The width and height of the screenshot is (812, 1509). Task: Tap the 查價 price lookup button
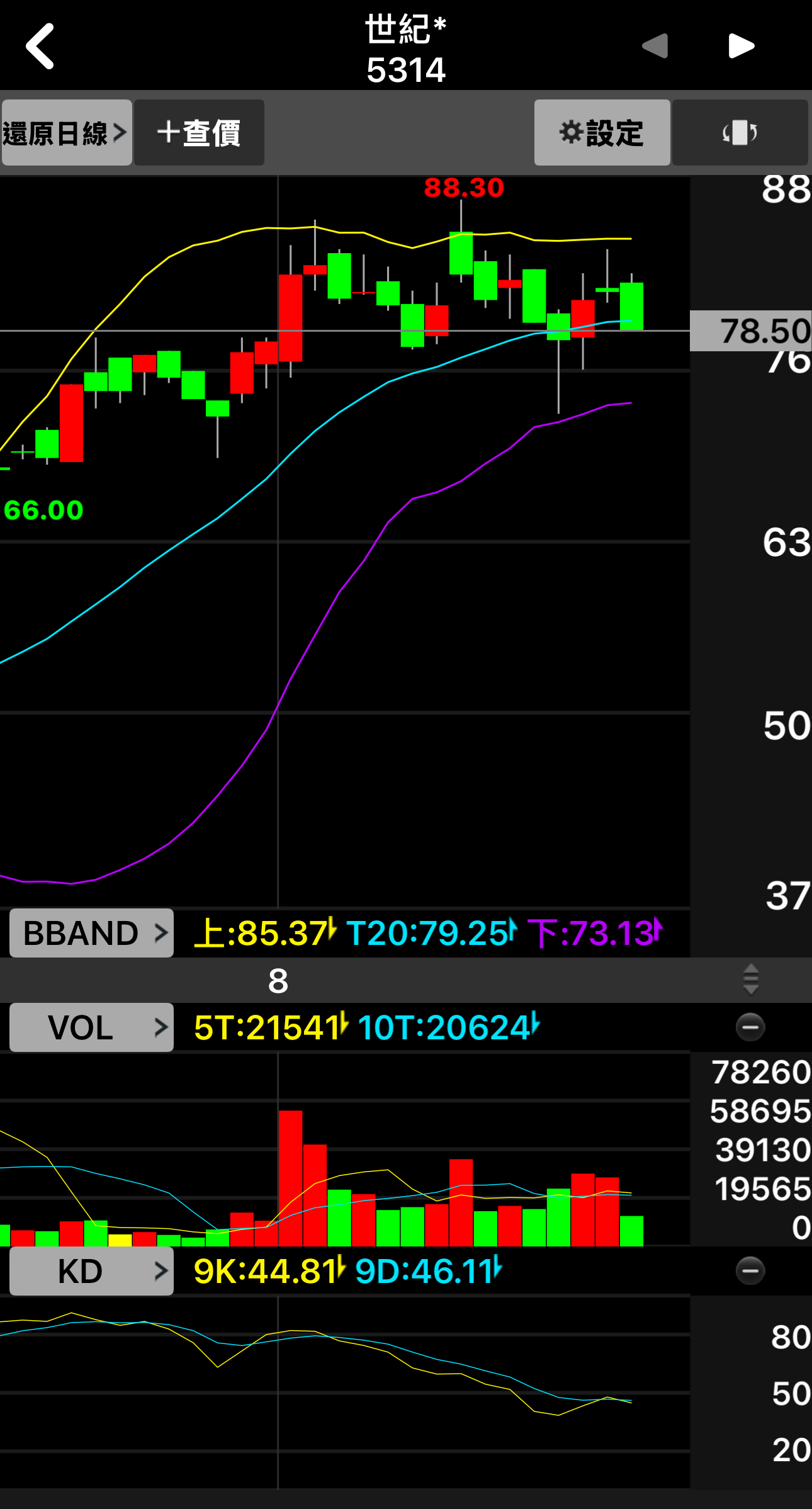[x=199, y=133]
